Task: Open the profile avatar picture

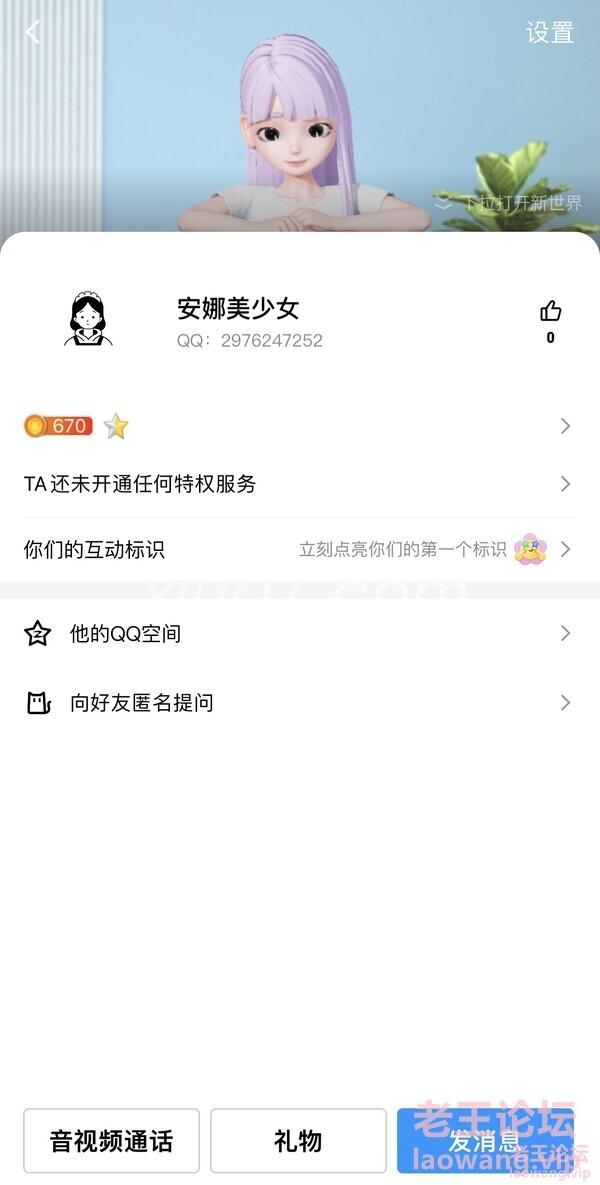Action: coord(88,321)
